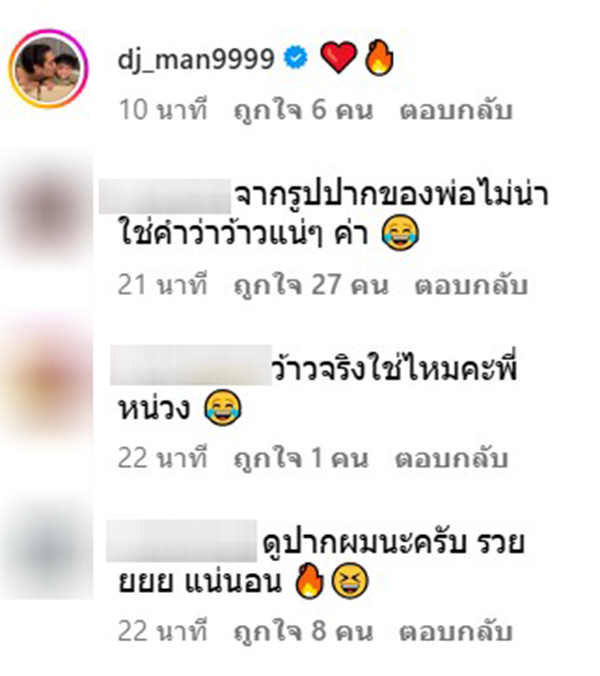Open dj_man9999's profile from the username

pos(195,59)
